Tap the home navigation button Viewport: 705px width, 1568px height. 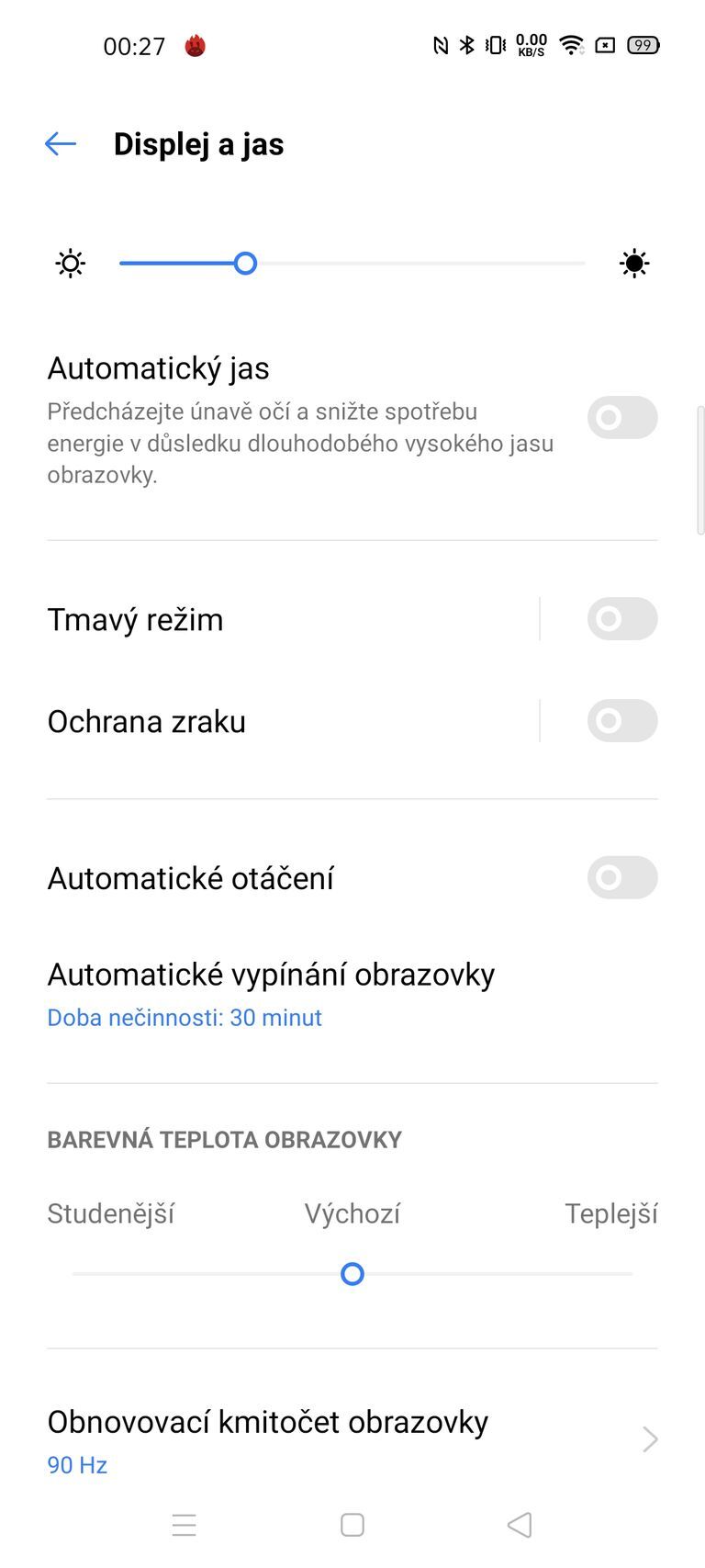pos(352,1525)
